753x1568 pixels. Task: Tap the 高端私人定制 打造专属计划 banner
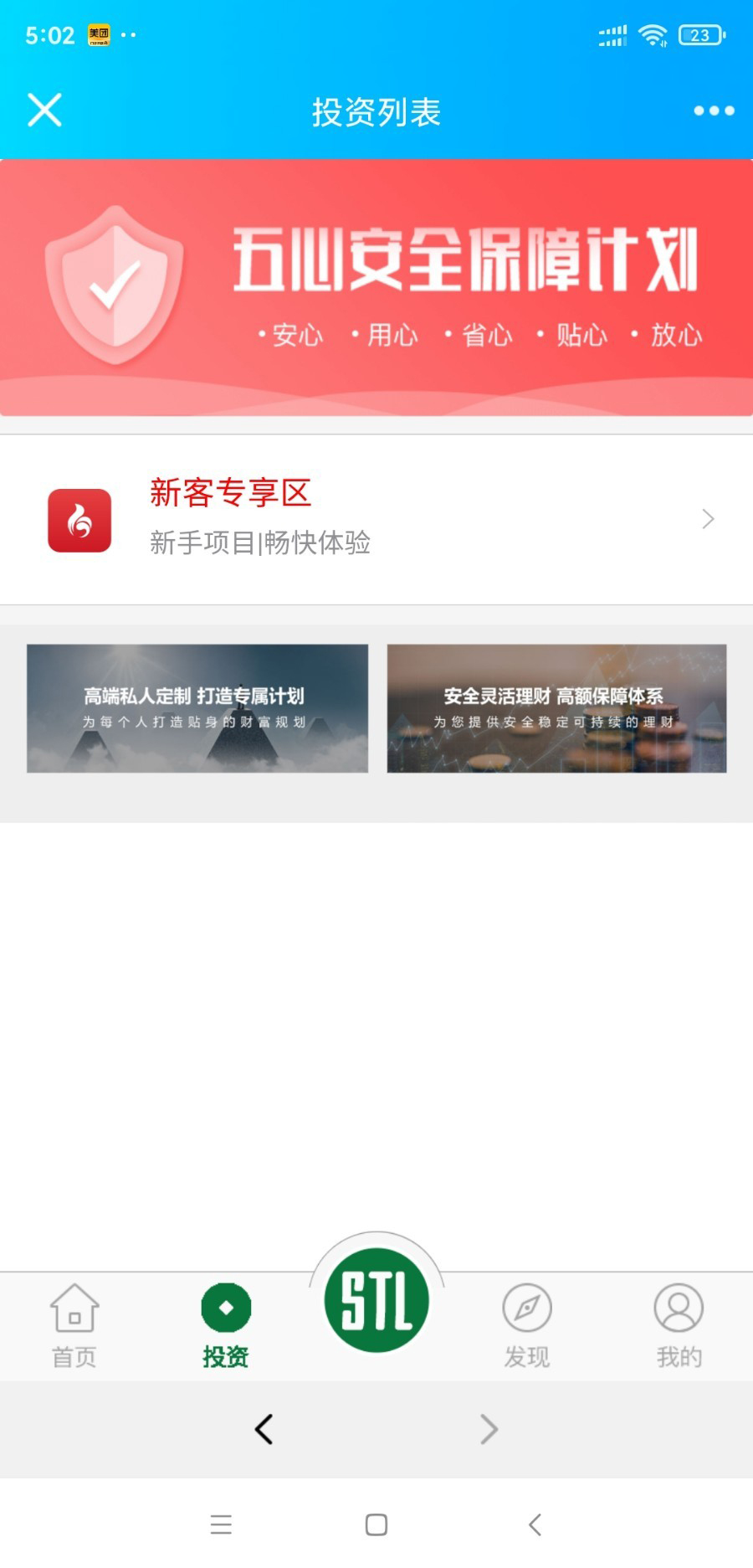coord(197,707)
